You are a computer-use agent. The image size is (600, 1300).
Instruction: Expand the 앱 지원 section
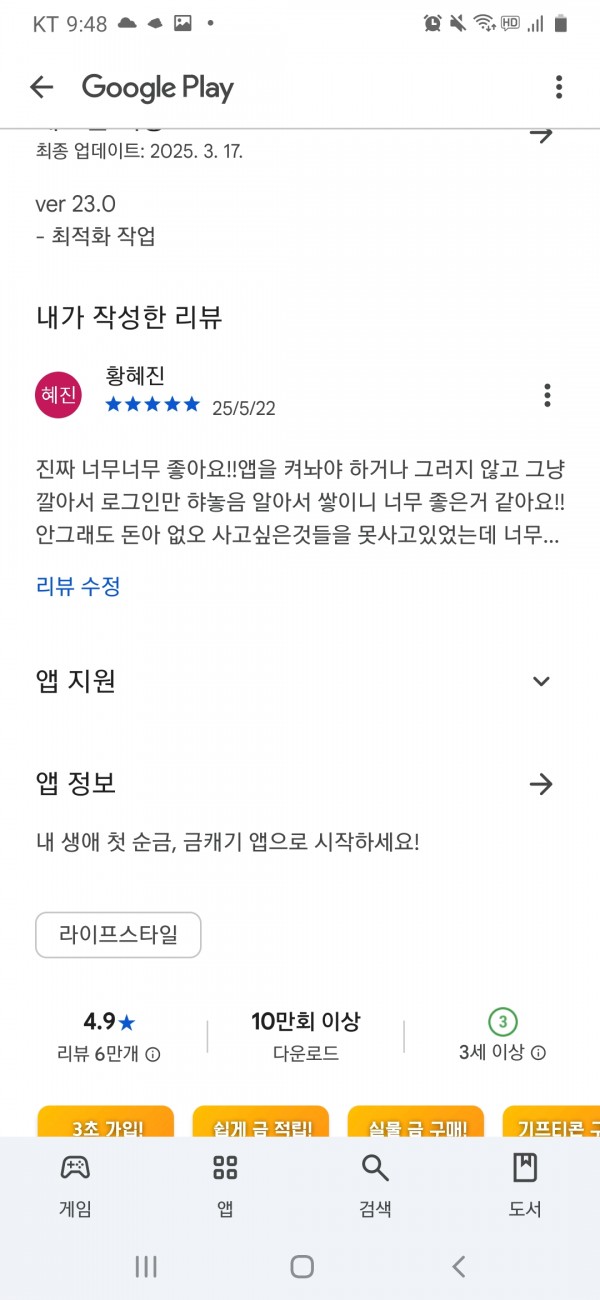(541, 682)
